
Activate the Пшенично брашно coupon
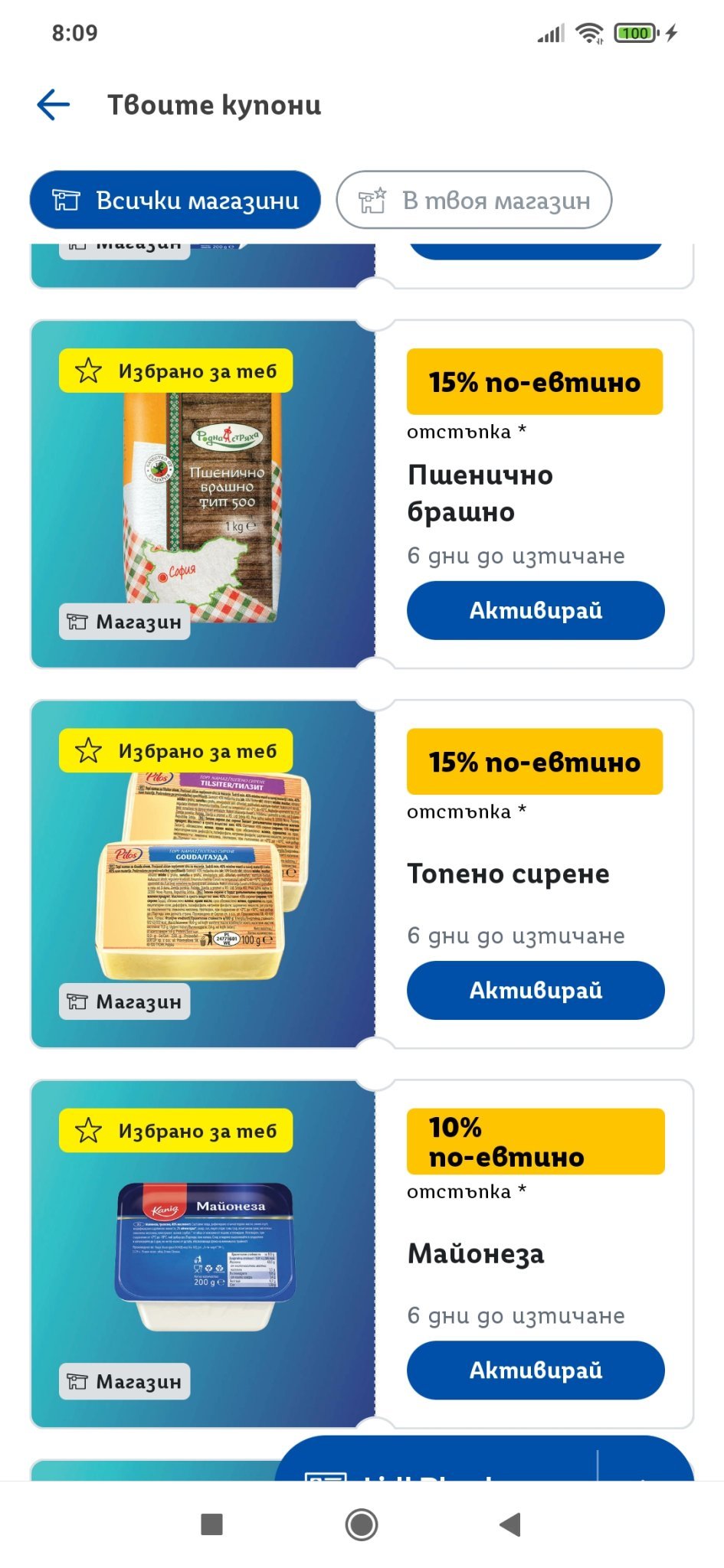point(535,610)
